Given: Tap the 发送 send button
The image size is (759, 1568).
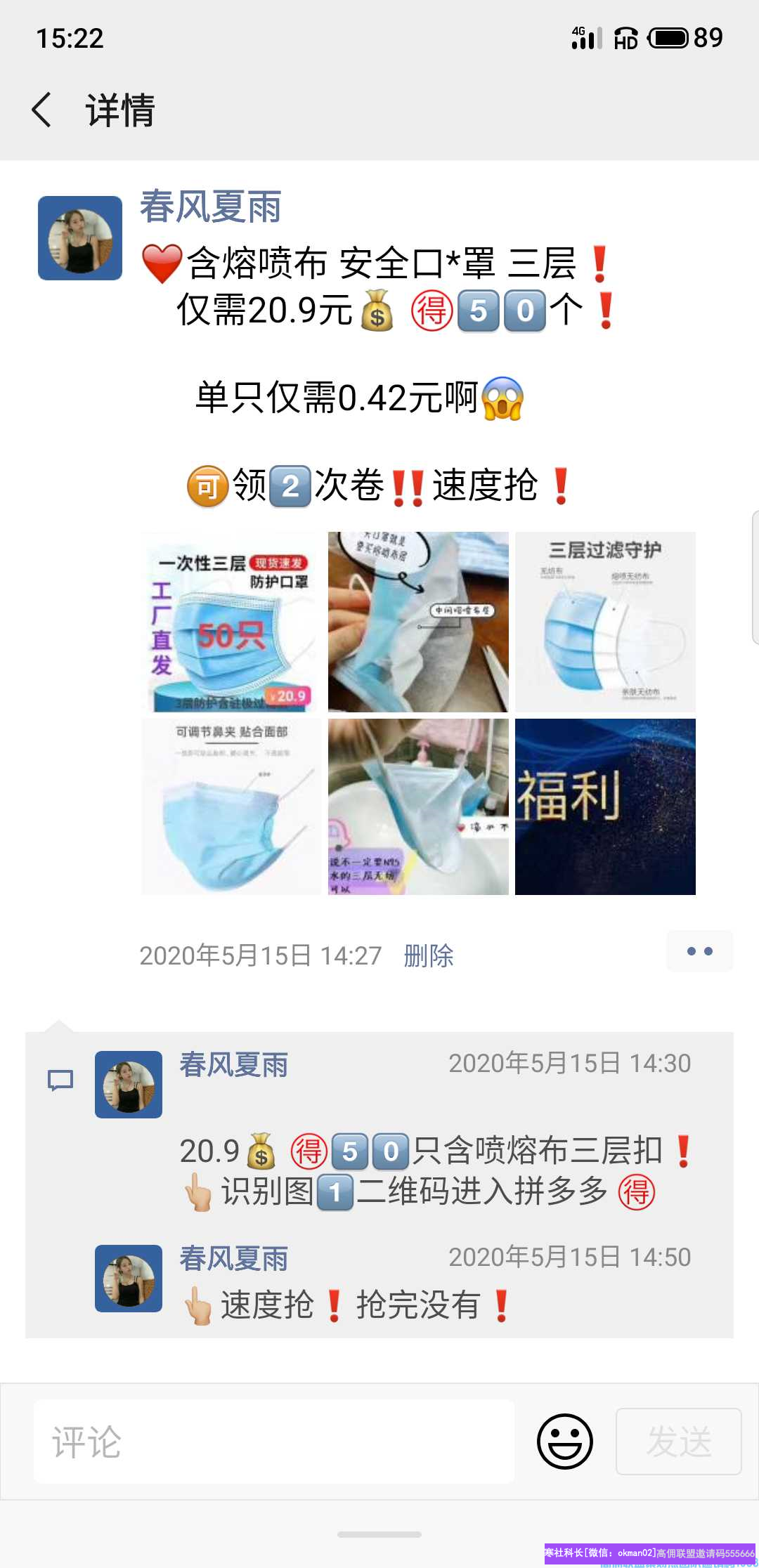Looking at the screenshot, I should (678, 1442).
